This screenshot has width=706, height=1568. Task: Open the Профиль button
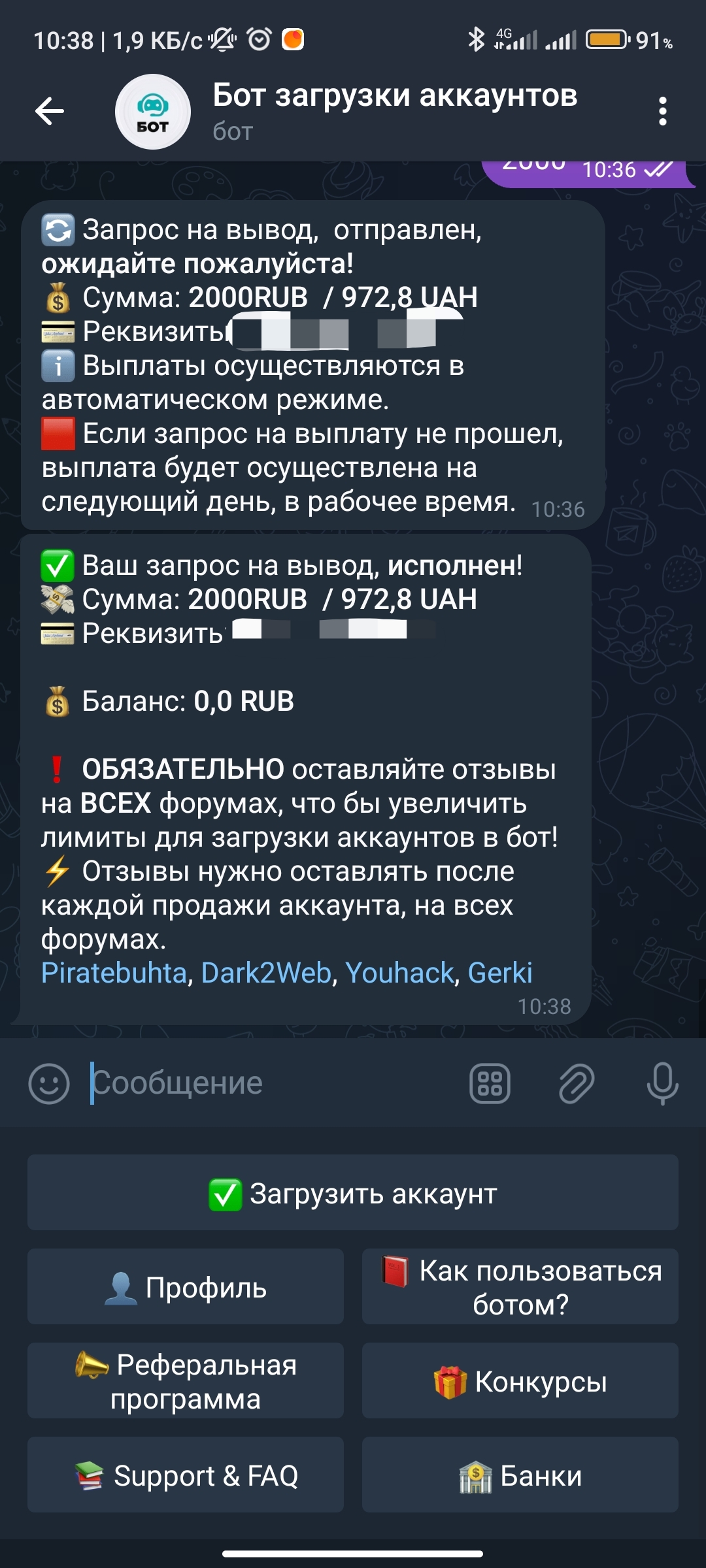[x=186, y=1287]
